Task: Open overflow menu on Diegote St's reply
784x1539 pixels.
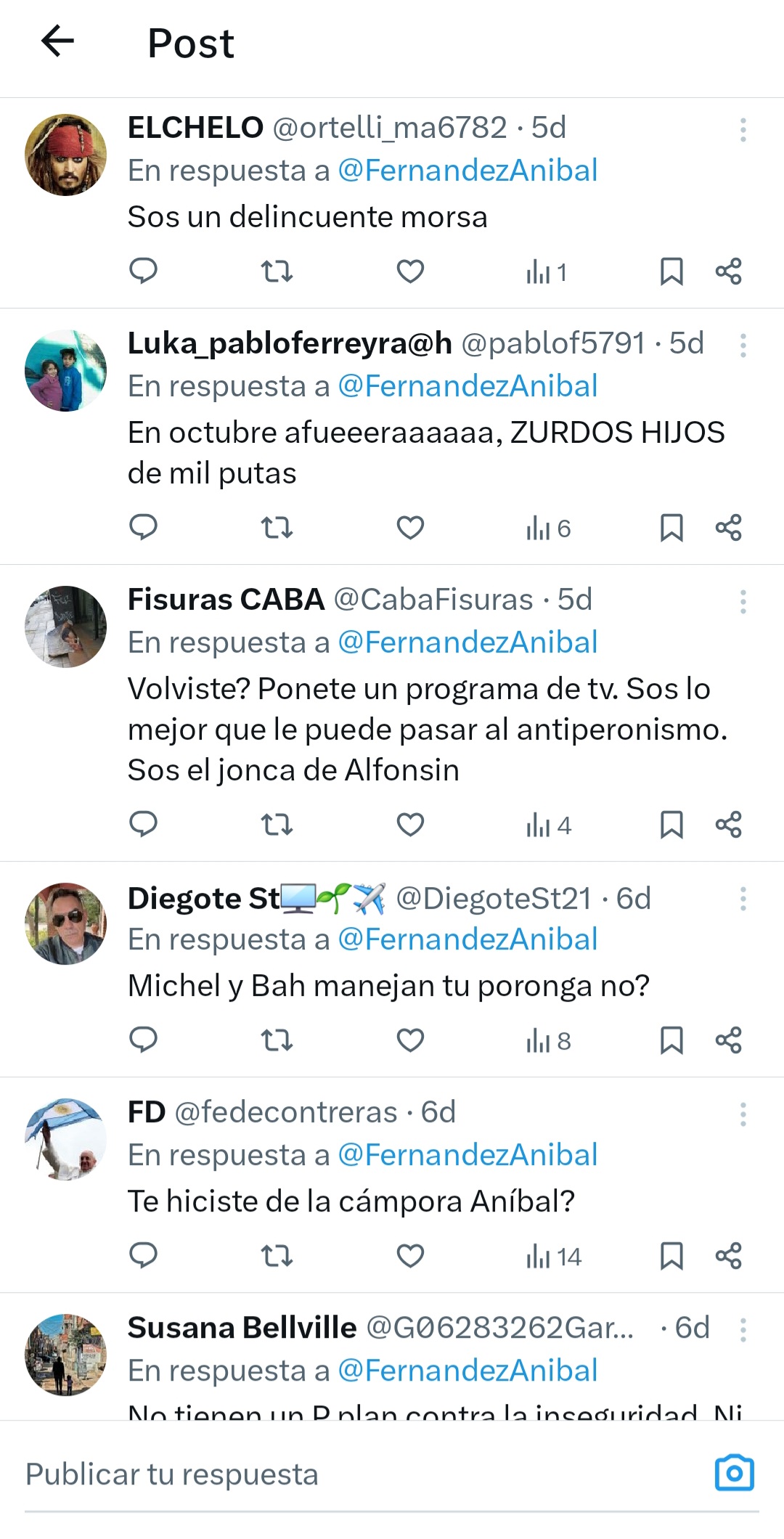Action: tap(743, 899)
